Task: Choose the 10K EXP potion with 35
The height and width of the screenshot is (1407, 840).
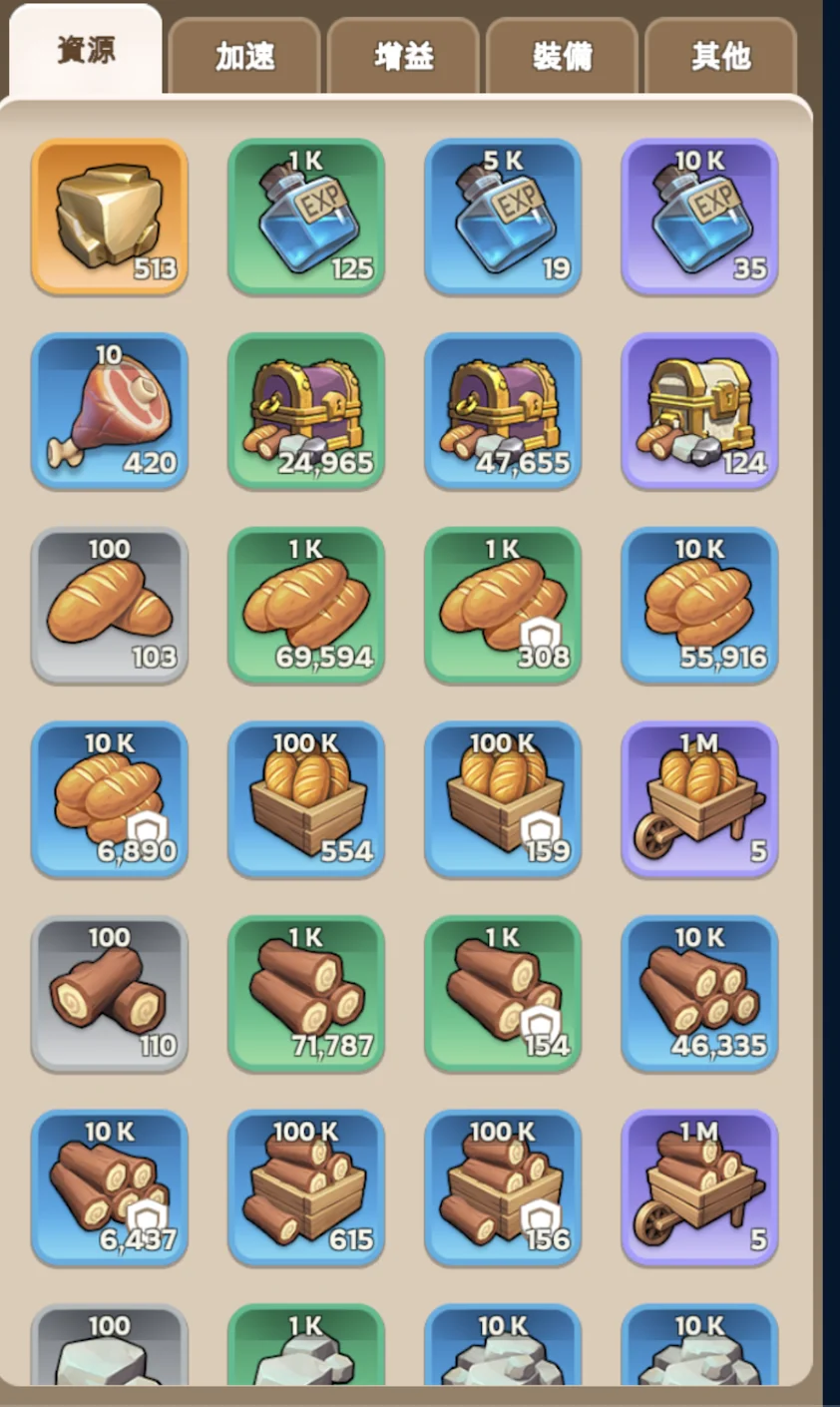Action: 698,217
